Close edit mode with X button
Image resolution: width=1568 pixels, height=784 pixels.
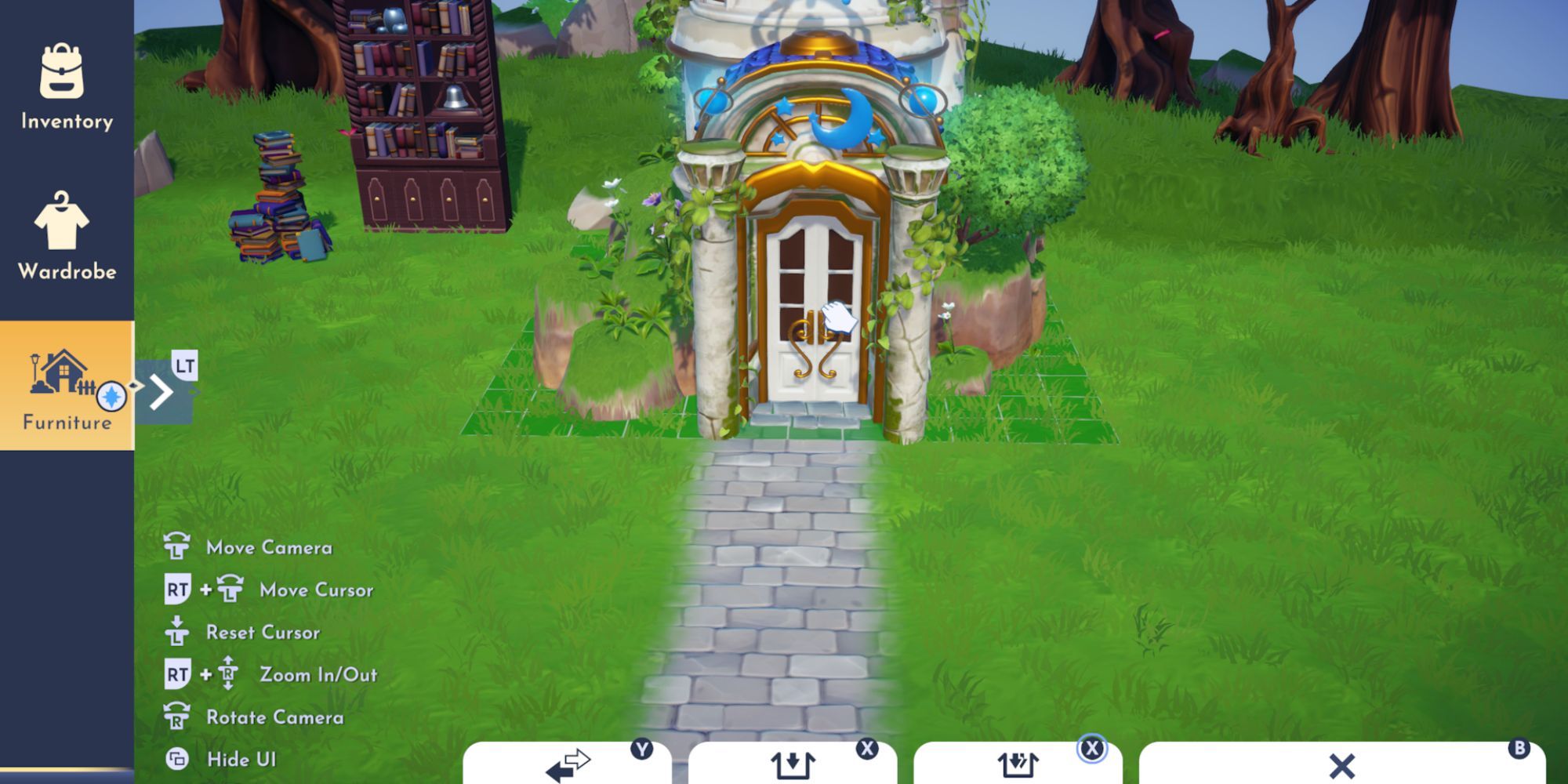[1341, 764]
